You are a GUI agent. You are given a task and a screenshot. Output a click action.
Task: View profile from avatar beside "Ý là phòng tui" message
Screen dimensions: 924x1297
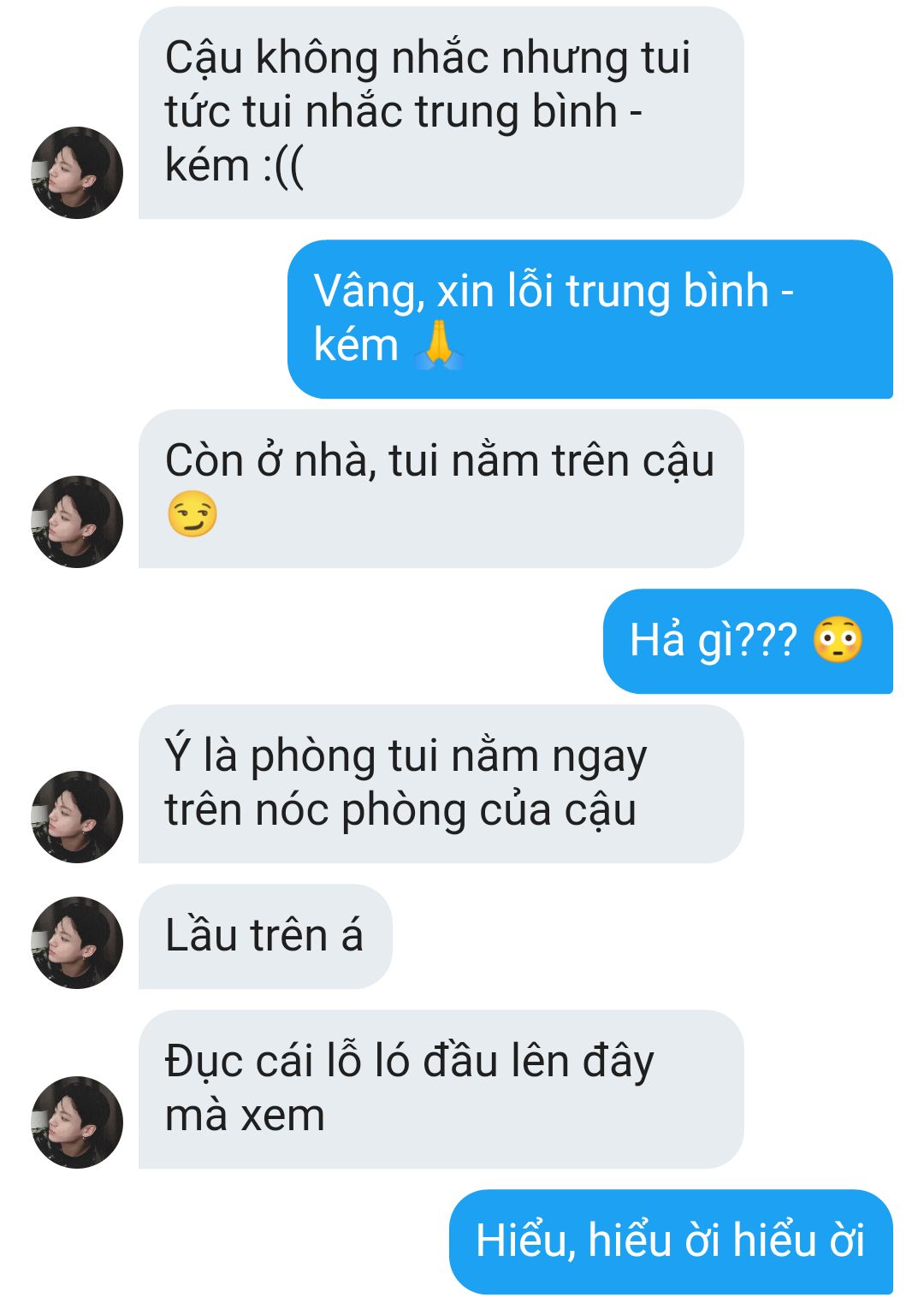(x=77, y=817)
